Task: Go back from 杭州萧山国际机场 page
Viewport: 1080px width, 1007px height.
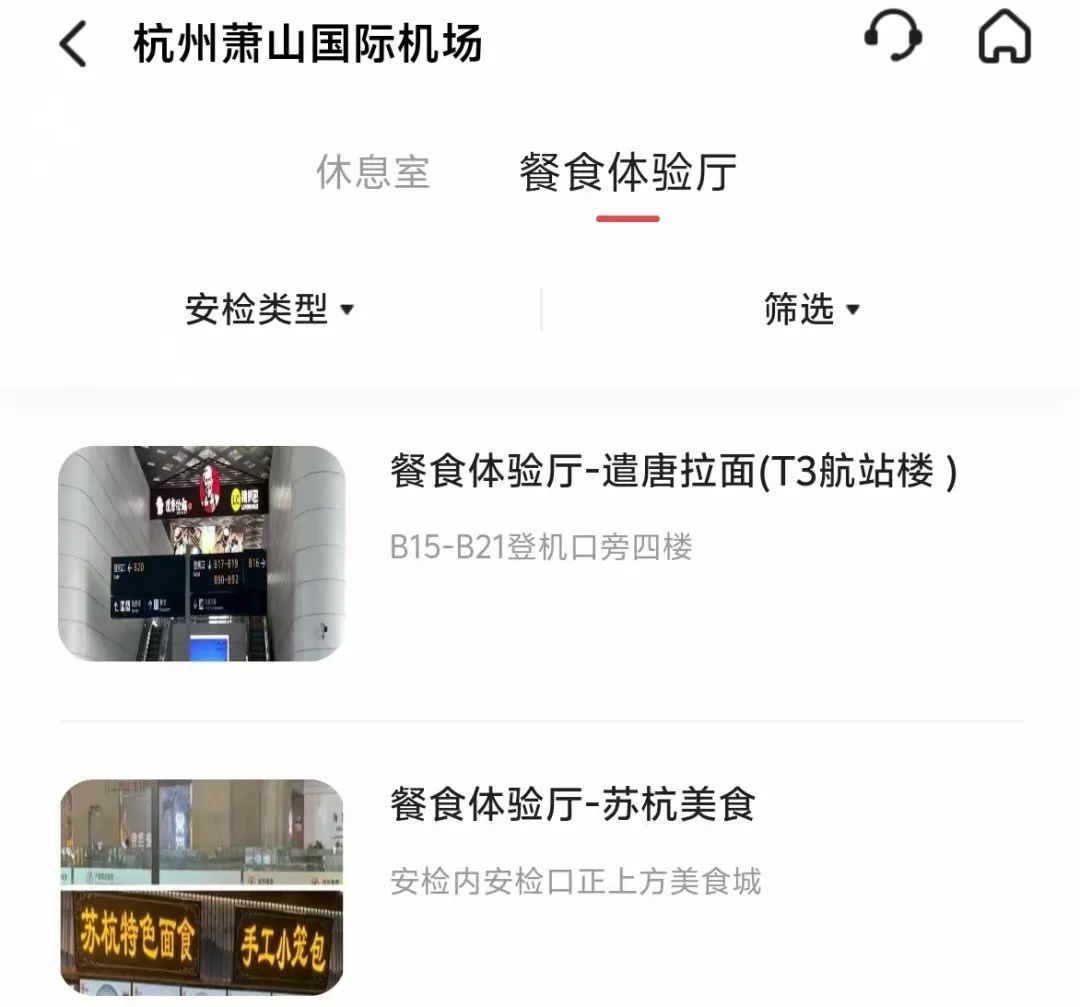Action: [x=73, y=45]
